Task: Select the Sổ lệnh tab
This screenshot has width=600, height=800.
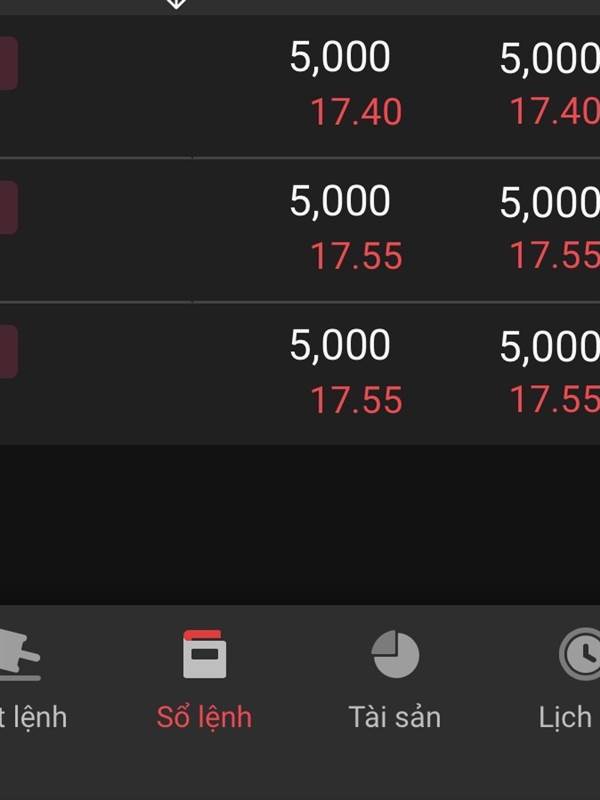Action: (x=204, y=680)
